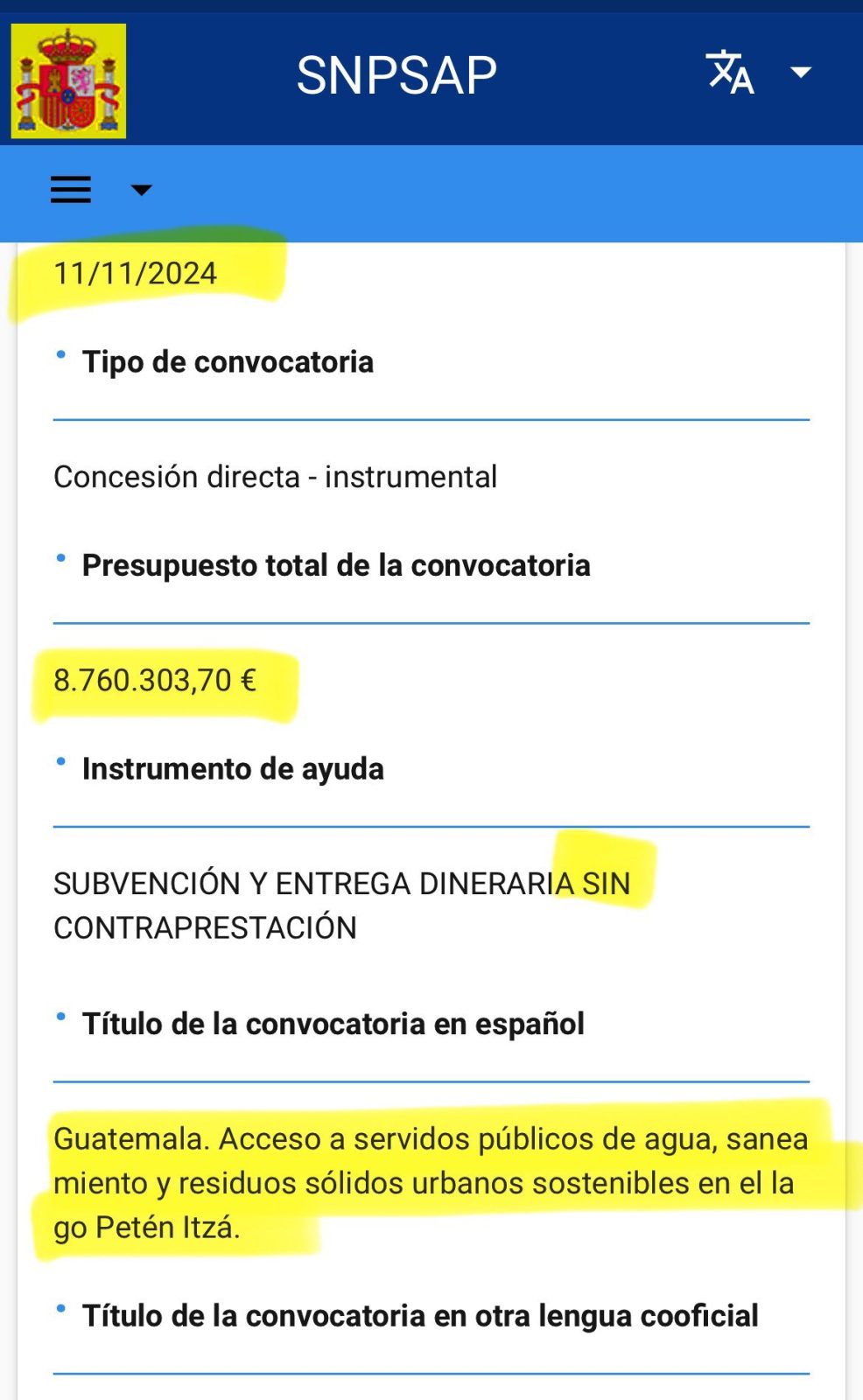Click the Presupuesto total underline field

point(431,622)
